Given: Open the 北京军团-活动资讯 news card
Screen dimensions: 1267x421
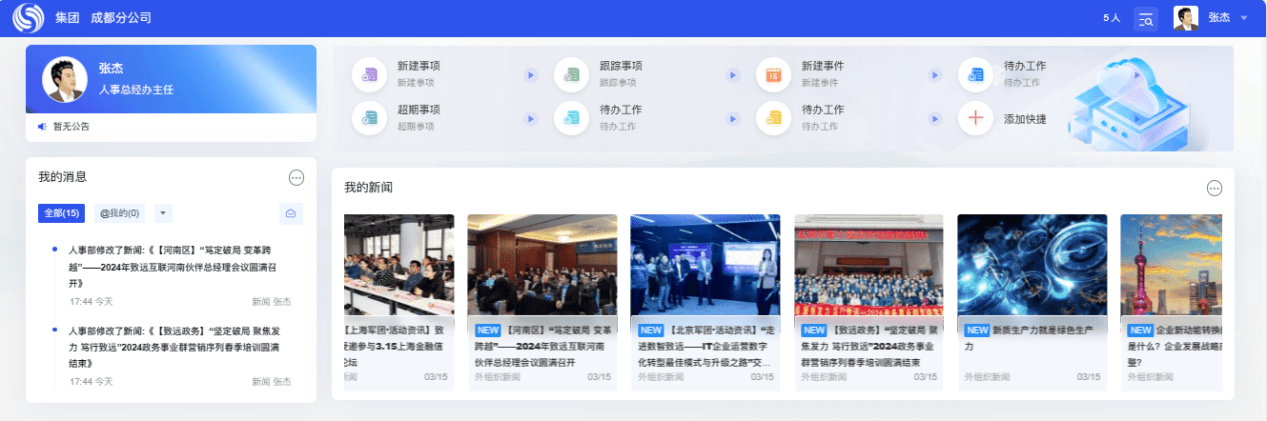Looking at the screenshot, I should tap(705, 301).
